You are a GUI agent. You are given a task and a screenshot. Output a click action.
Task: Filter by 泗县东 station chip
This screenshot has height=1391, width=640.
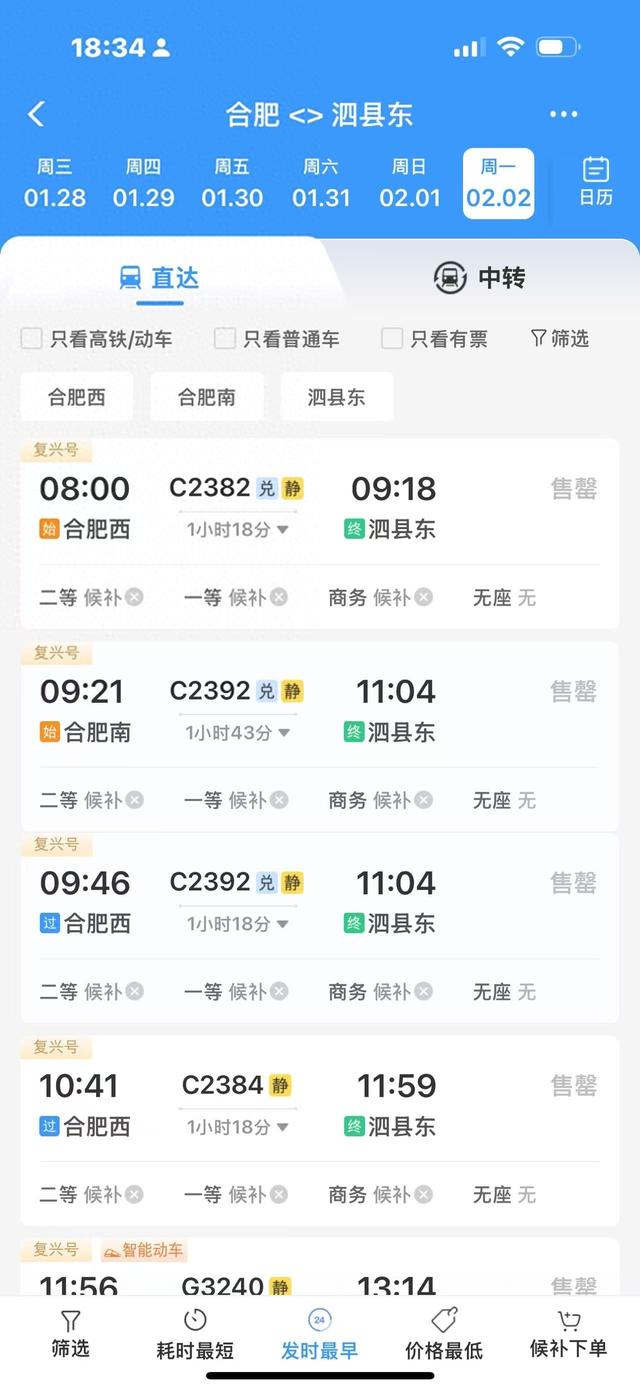point(337,397)
